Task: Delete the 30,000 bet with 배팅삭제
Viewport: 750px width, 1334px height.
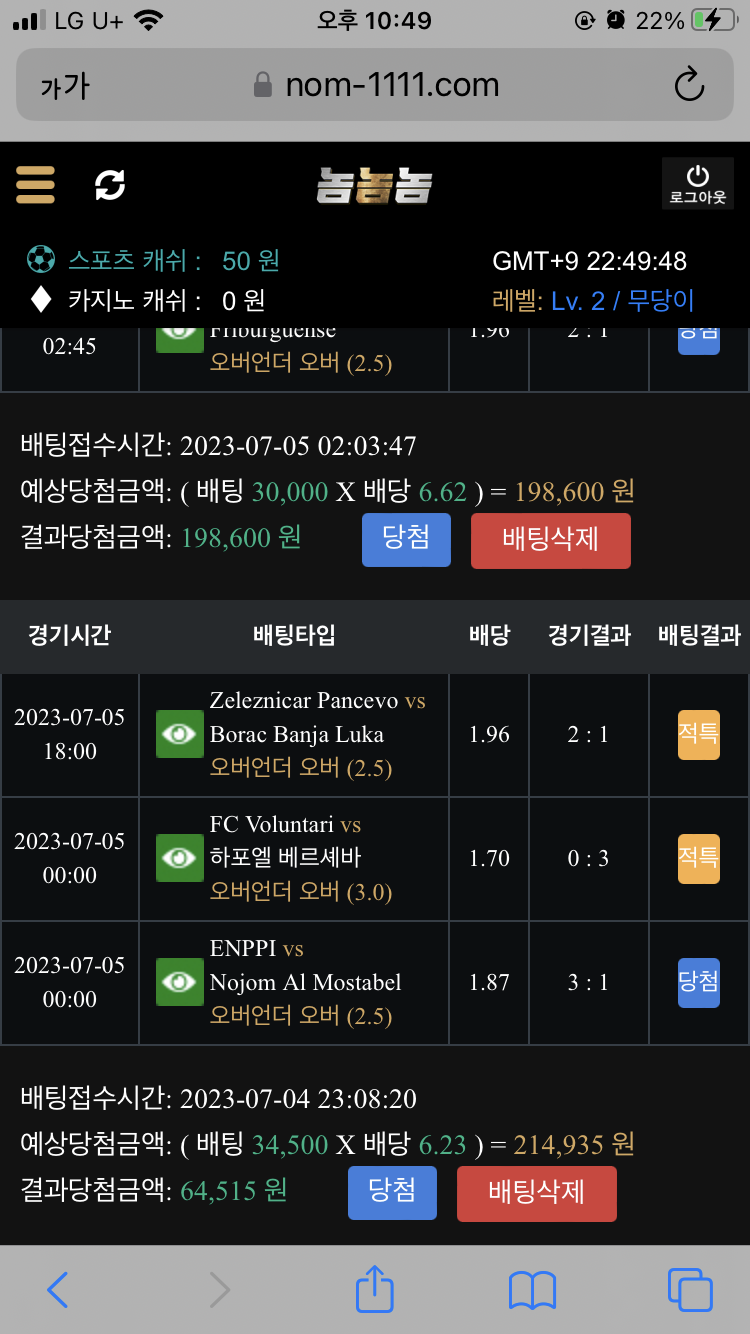Action: click(x=551, y=540)
